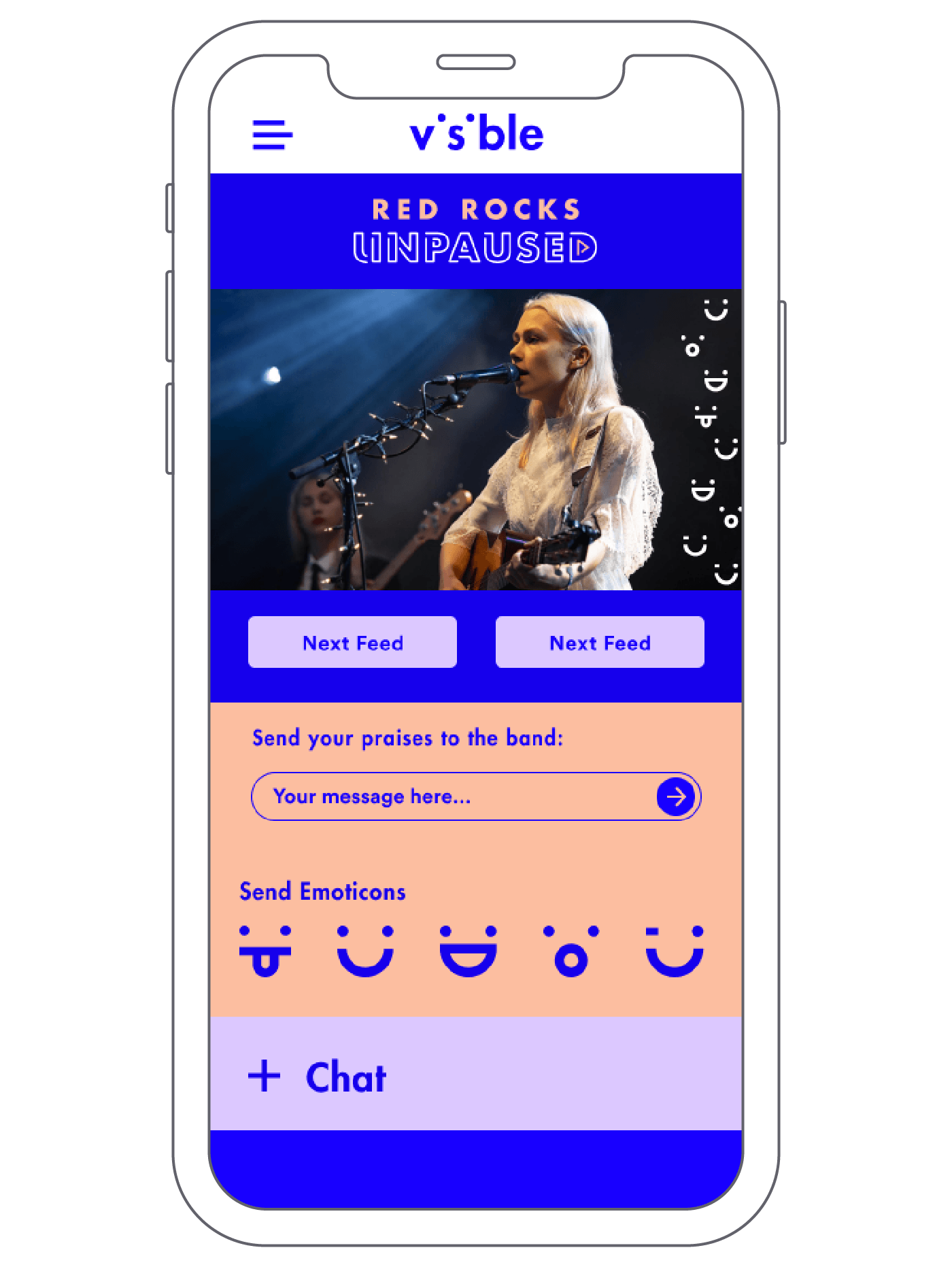Send the message with arrow button
The height and width of the screenshot is (1267, 952).
[675, 796]
